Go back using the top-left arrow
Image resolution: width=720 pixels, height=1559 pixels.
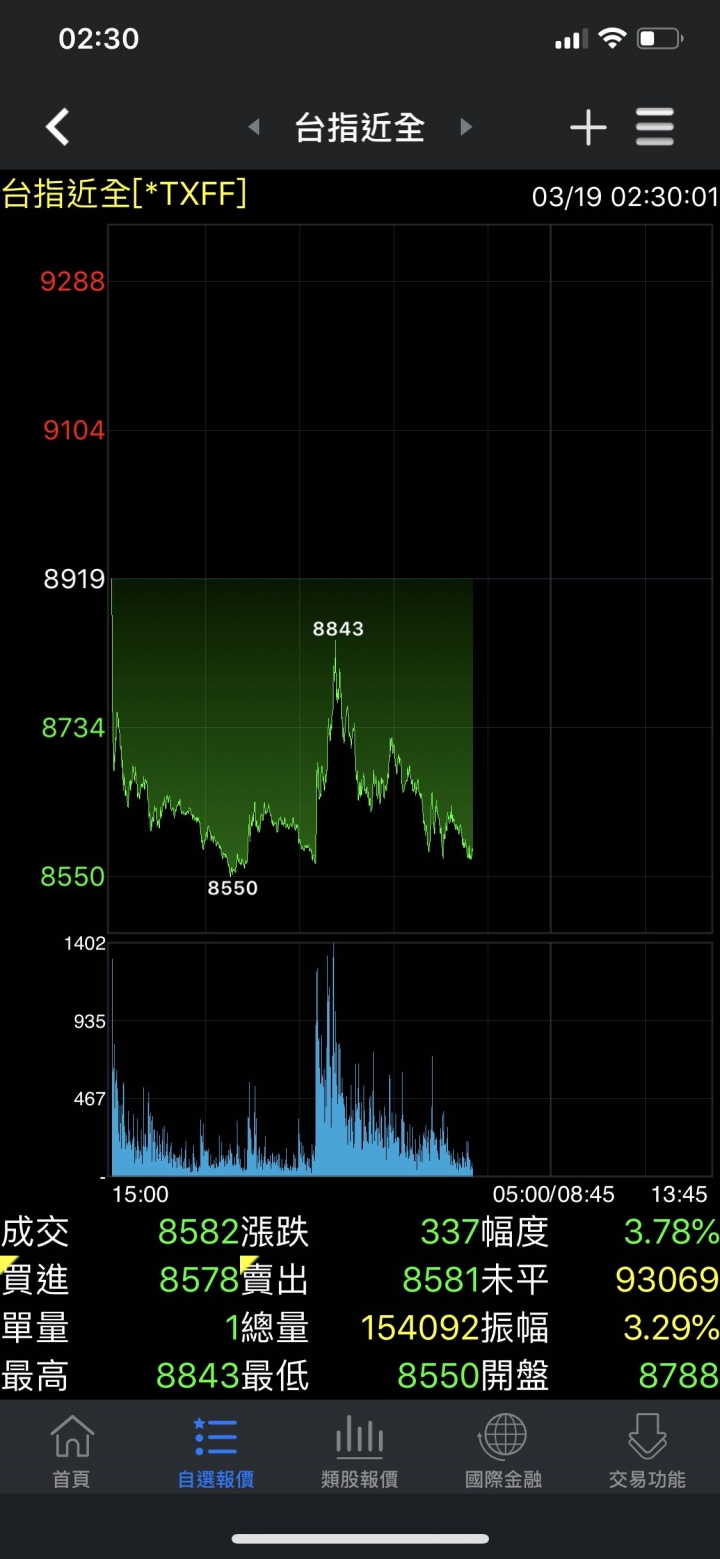58,127
